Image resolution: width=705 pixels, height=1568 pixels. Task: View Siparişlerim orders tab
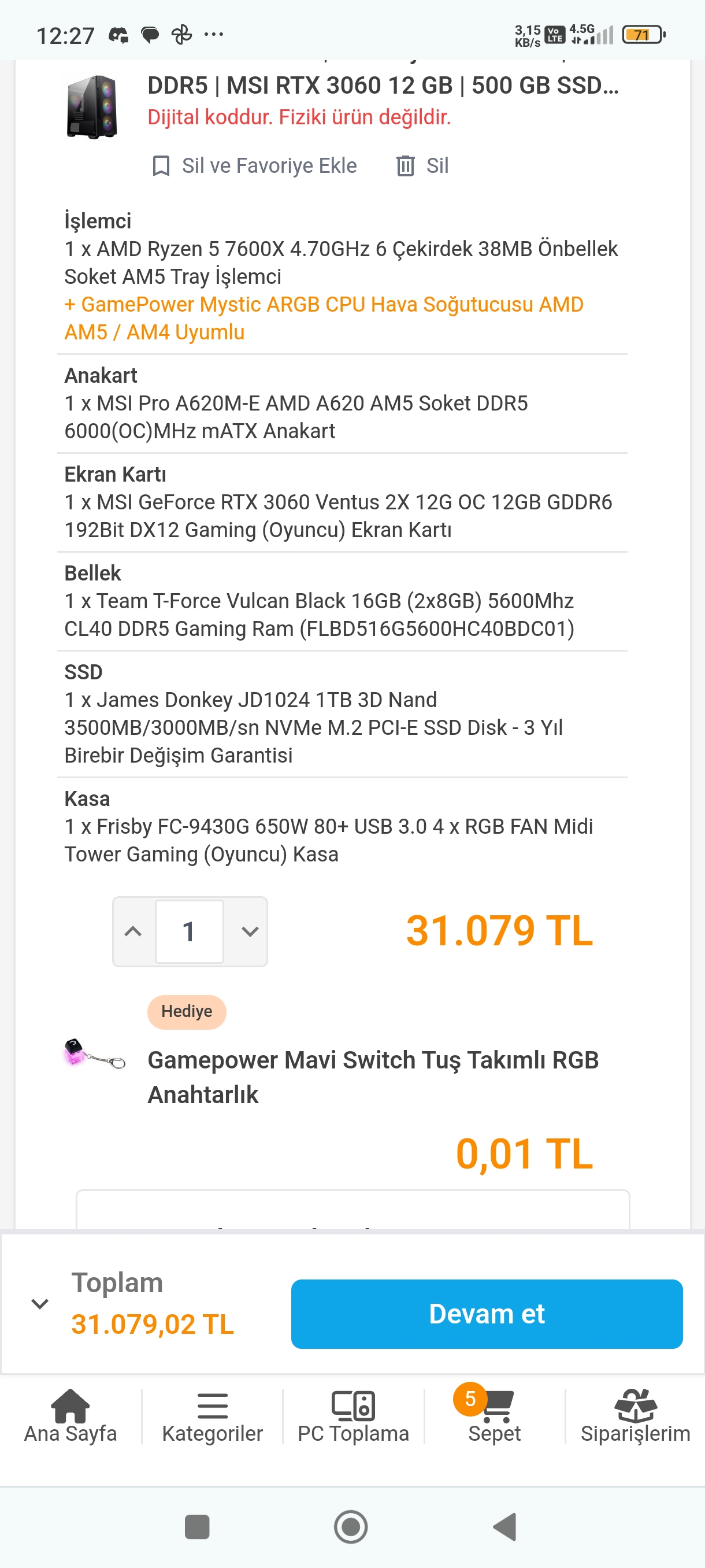tap(635, 1417)
